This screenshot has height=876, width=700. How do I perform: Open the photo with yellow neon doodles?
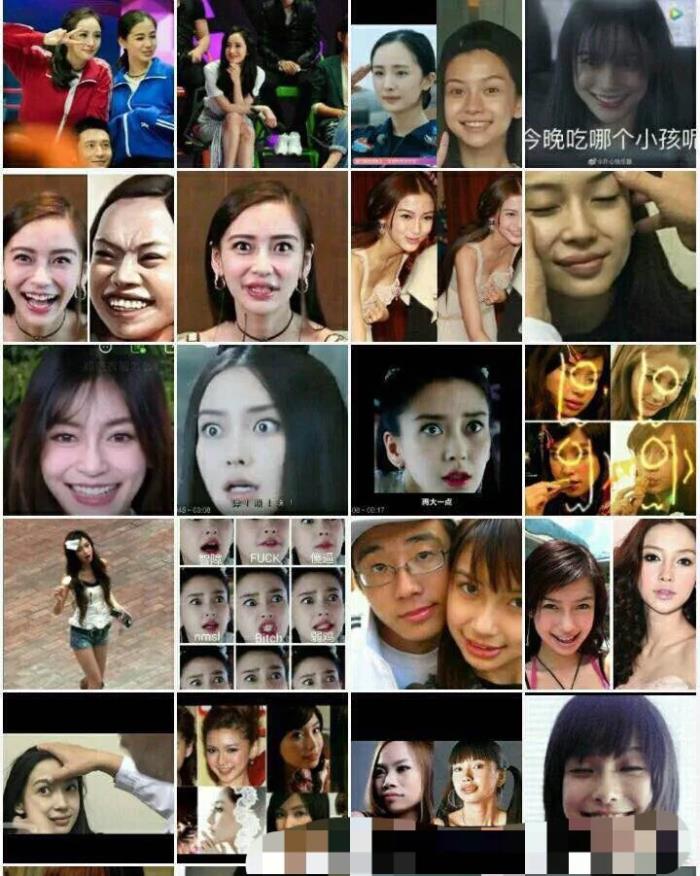point(610,430)
